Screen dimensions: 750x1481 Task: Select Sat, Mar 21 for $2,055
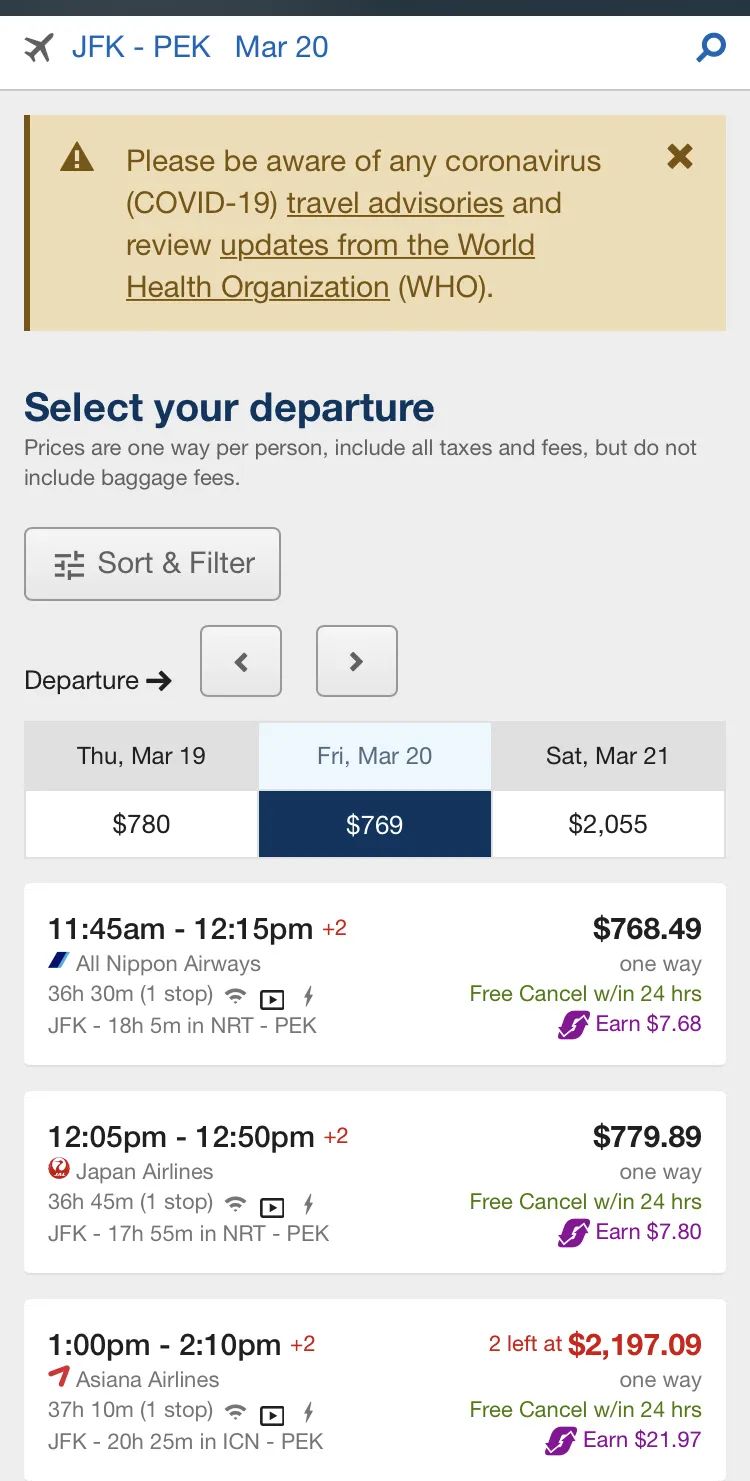point(608,790)
